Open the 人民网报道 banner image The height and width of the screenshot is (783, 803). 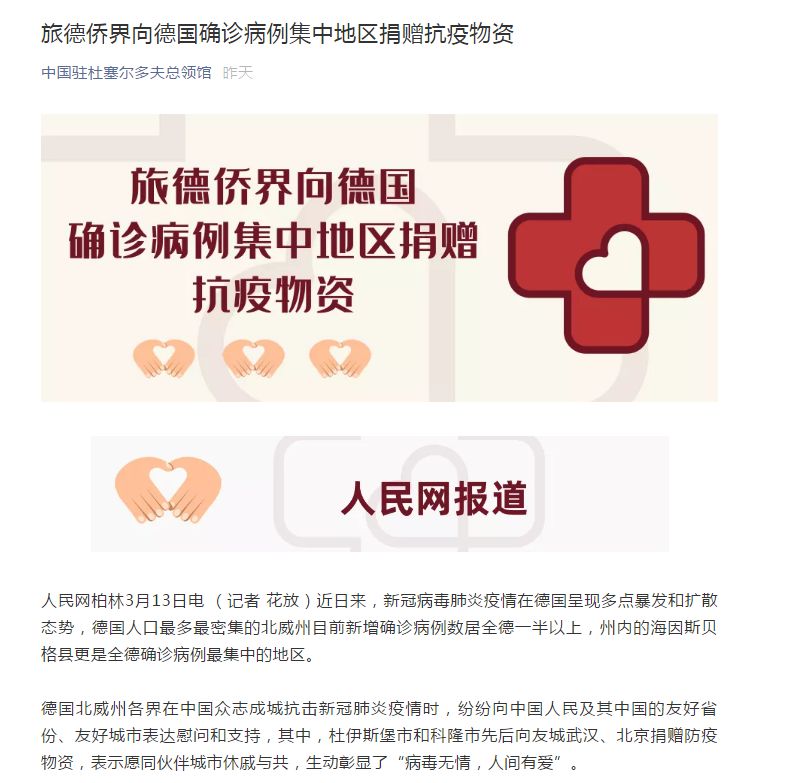click(379, 494)
